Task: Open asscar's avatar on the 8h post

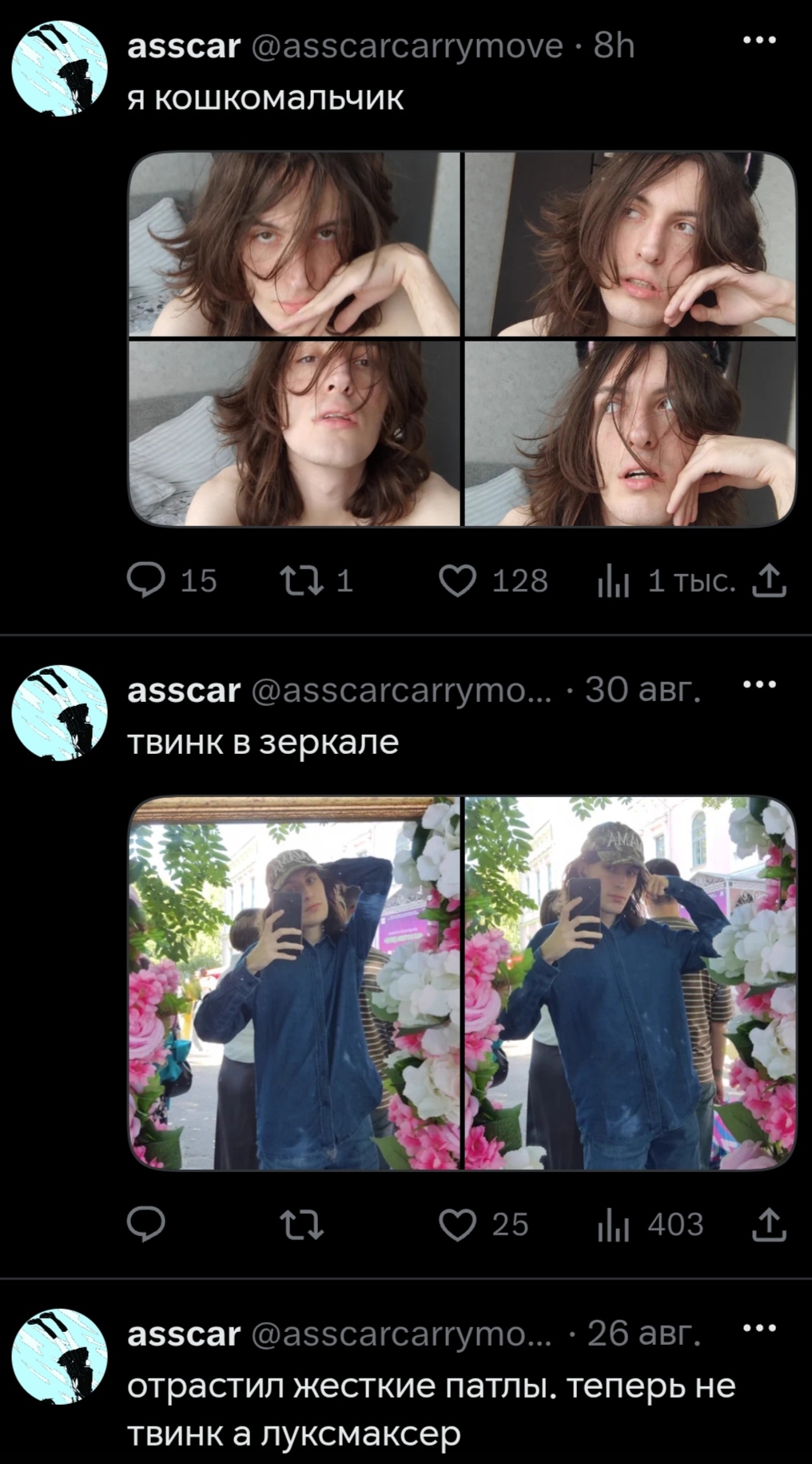Action: (x=59, y=69)
